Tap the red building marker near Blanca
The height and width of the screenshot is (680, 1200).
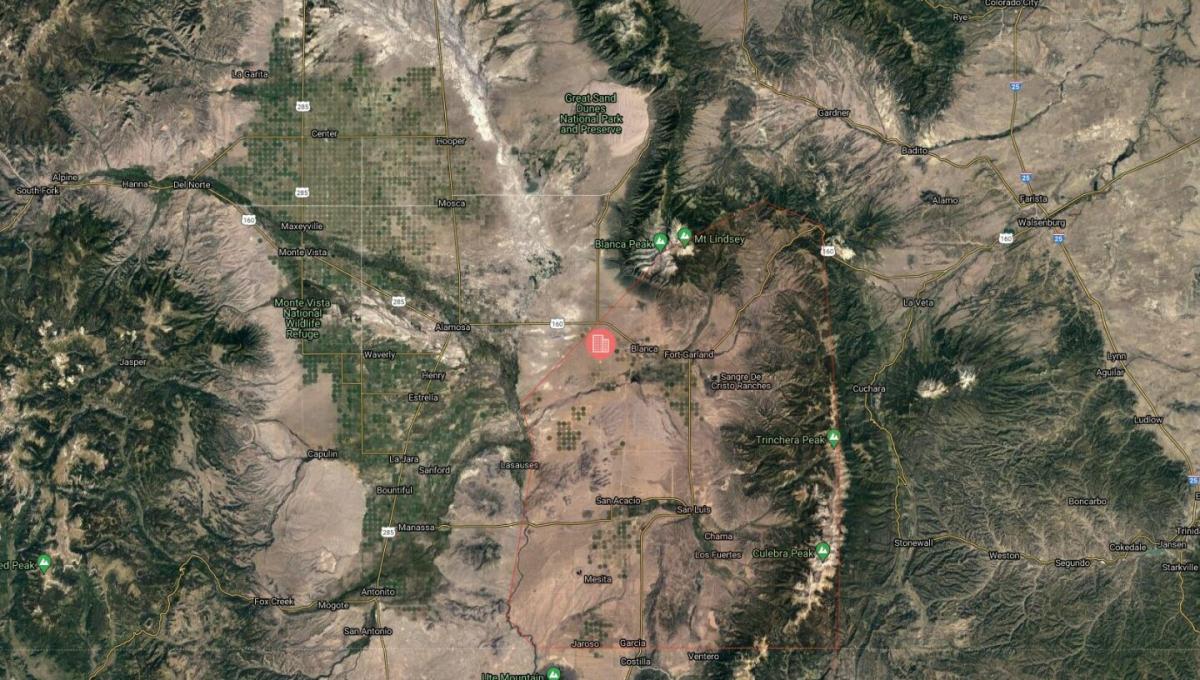tap(600, 344)
